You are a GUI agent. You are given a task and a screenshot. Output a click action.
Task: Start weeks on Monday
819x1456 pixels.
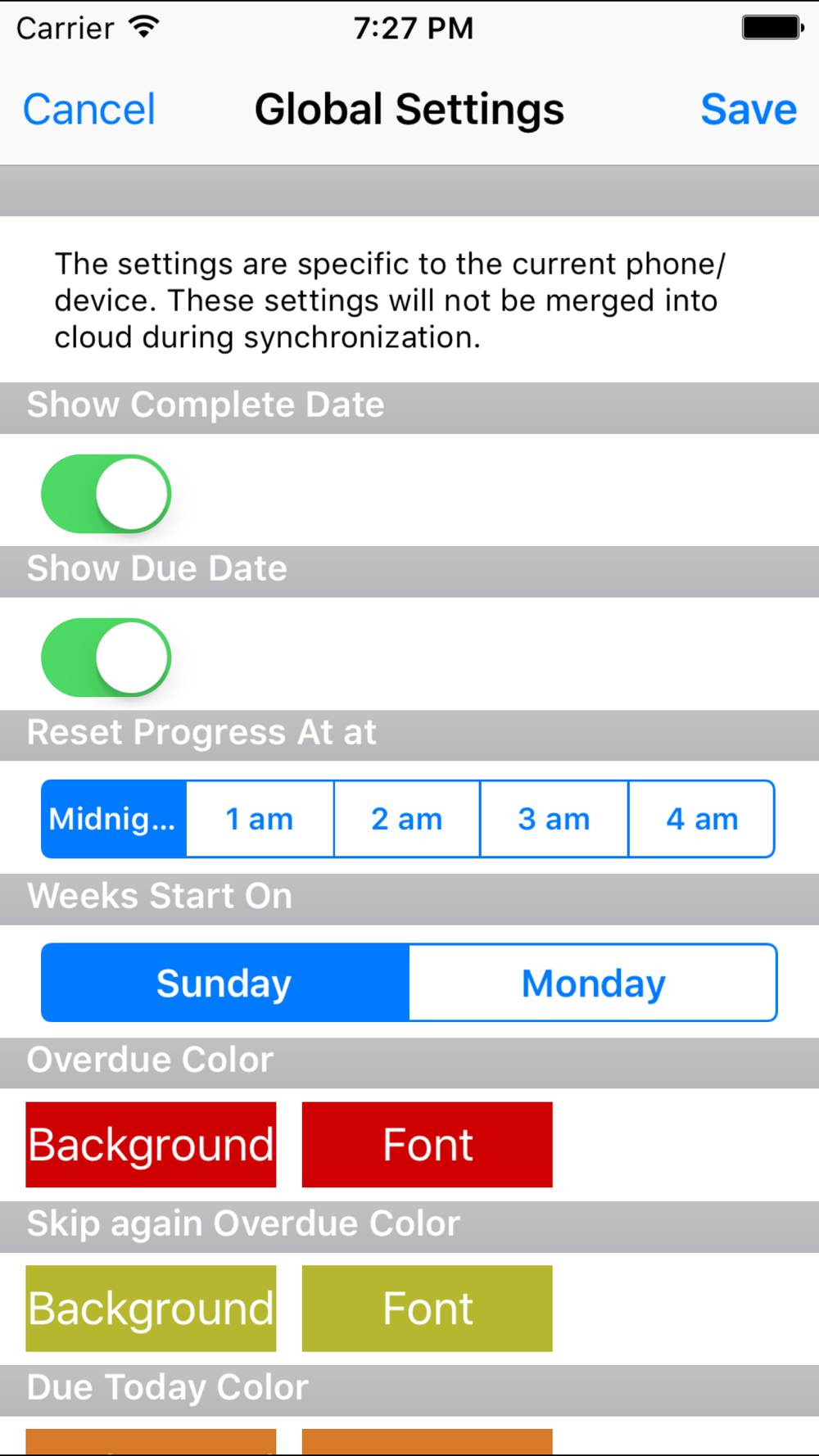[x=593, y=983]
